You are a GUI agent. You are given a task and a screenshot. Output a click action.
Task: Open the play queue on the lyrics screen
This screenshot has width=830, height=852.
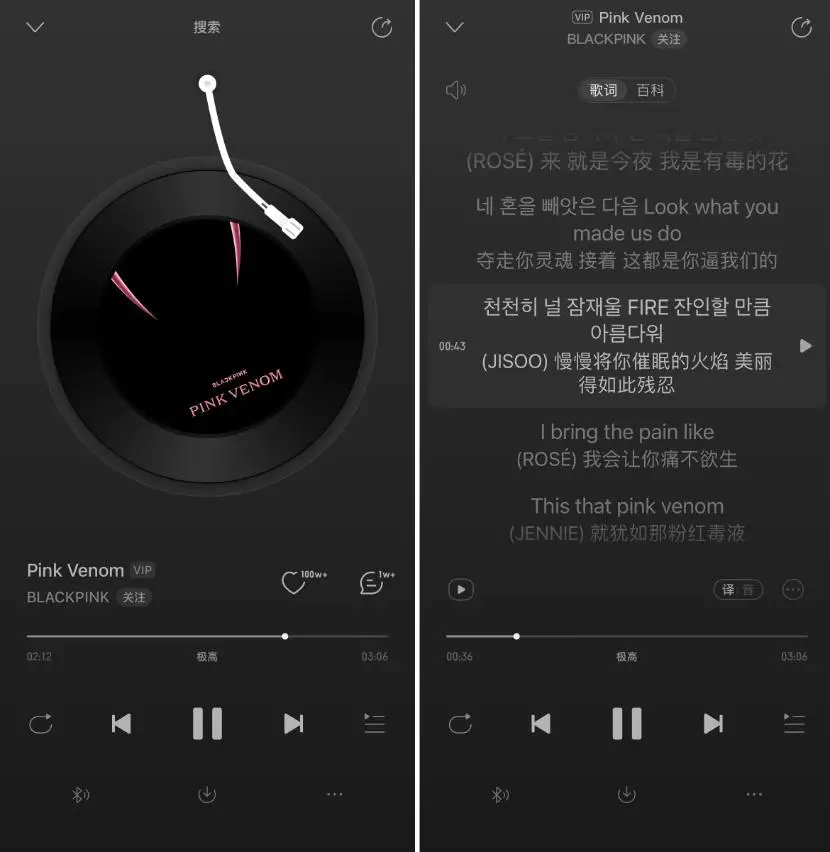(794, 723)
